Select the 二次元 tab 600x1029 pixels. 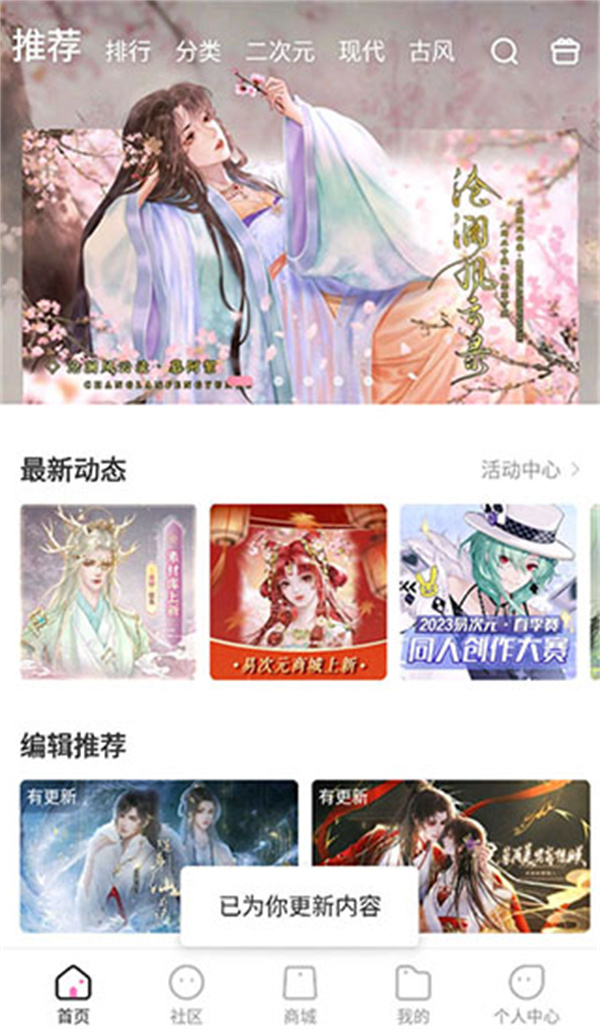click(x=279, y=50)
